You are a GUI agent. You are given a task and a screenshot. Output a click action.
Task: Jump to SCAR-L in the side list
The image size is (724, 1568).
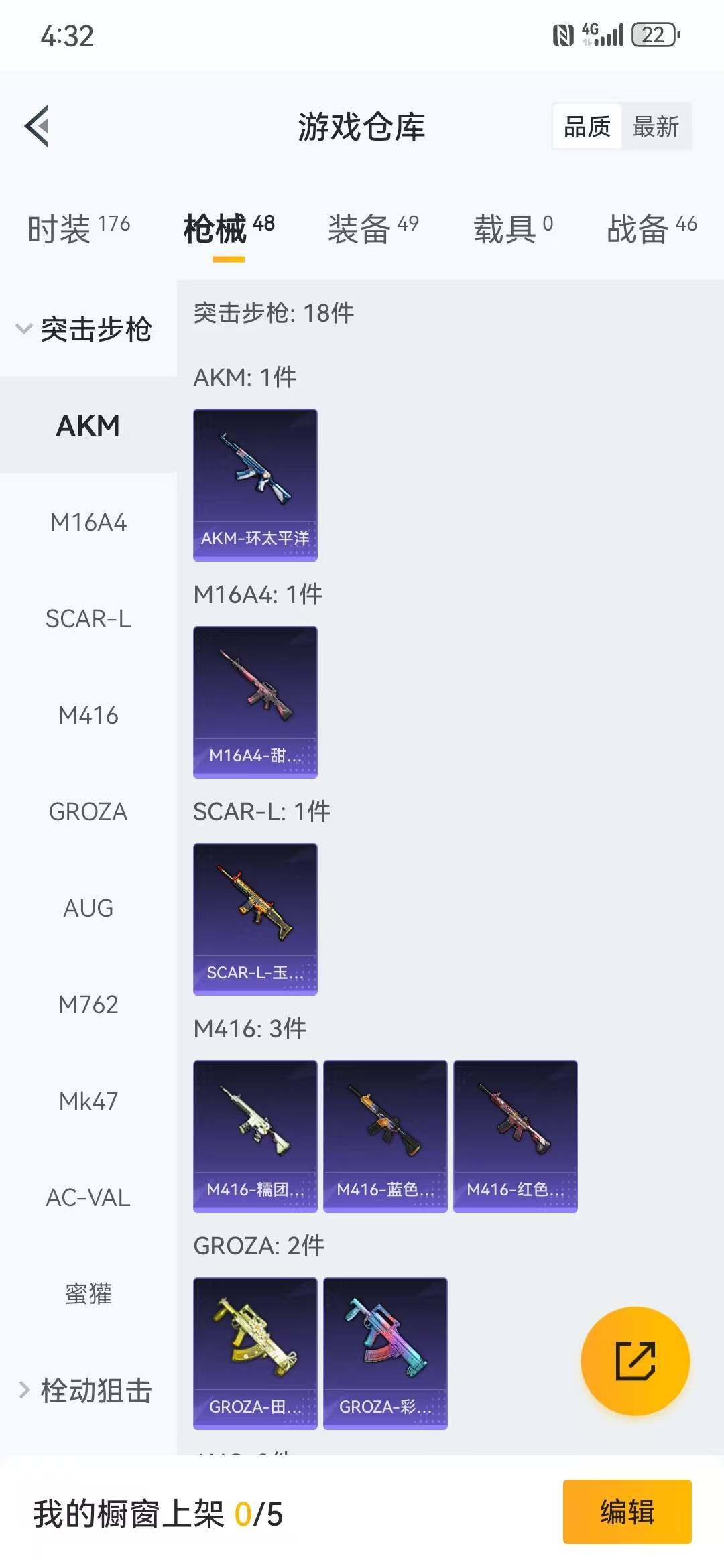point(88,618)
